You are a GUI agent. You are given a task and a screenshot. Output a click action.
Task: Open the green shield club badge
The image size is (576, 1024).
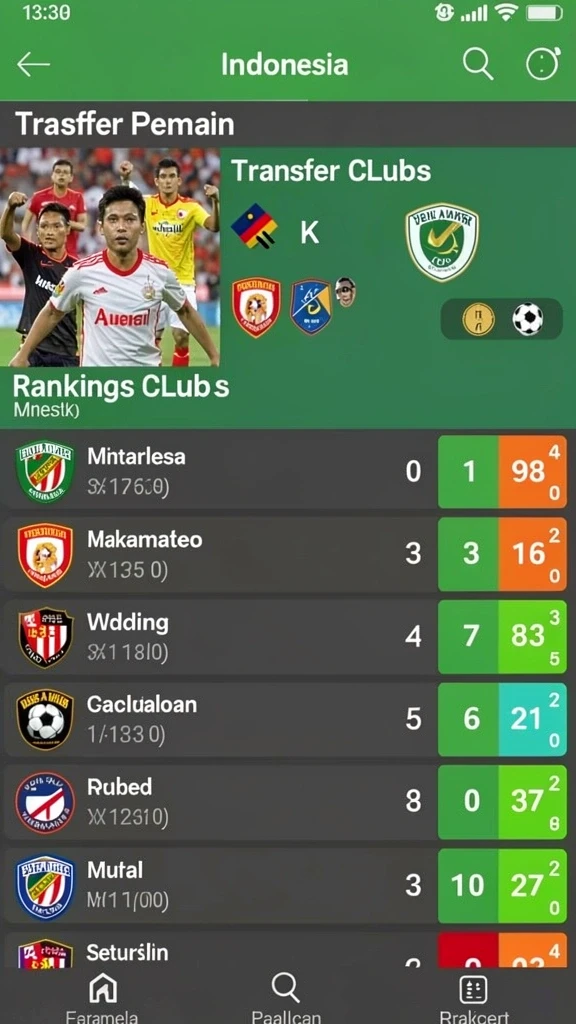[442, 242]
